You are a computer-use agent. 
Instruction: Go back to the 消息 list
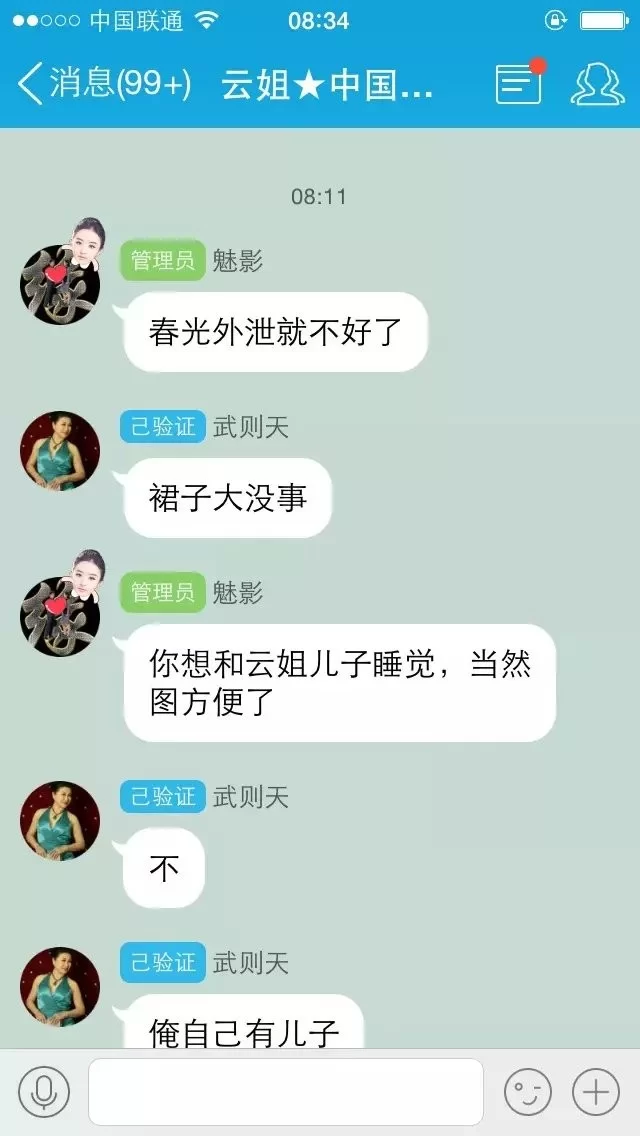(100, 84)
